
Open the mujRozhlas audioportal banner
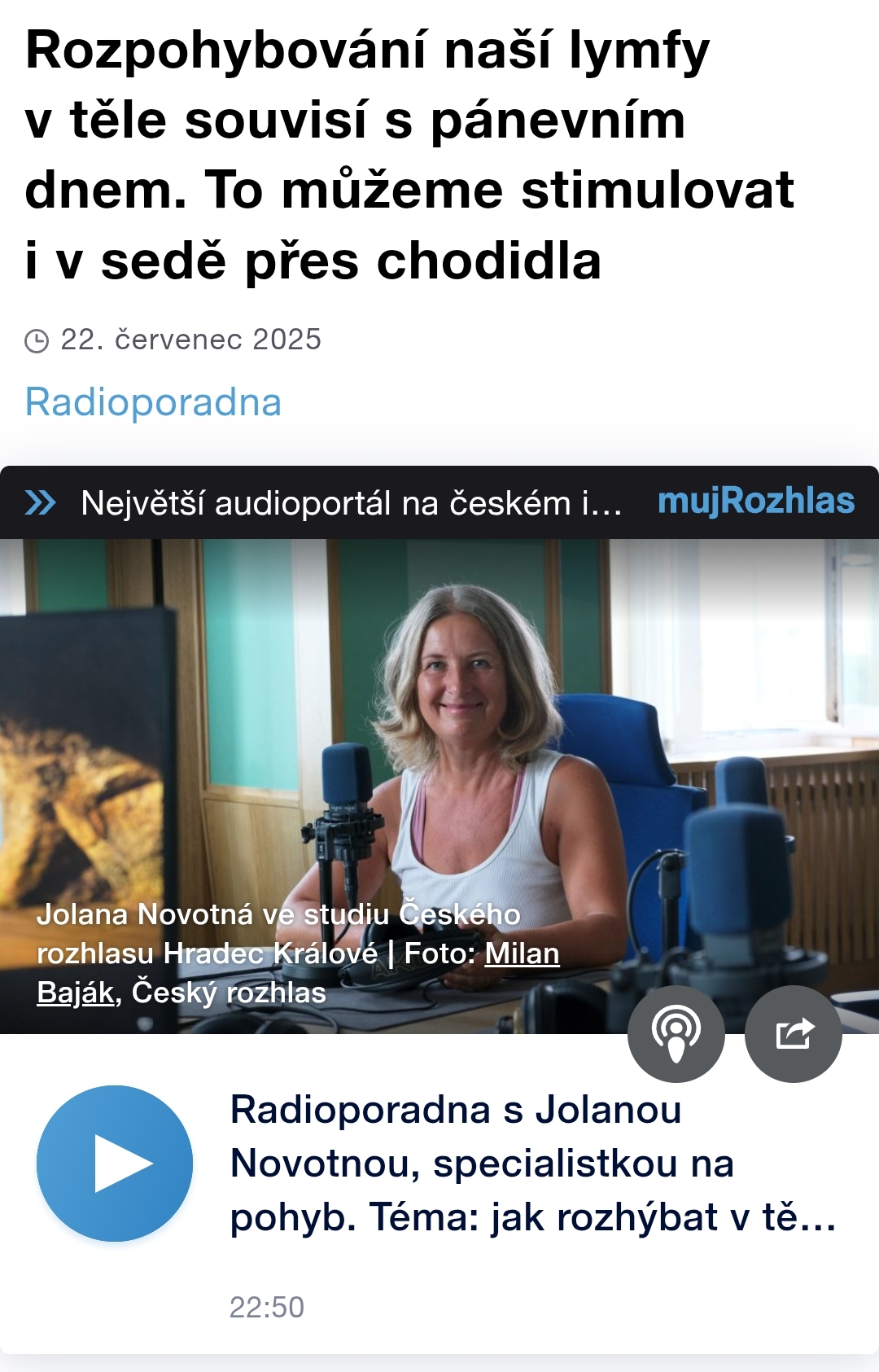coord(439,502)
